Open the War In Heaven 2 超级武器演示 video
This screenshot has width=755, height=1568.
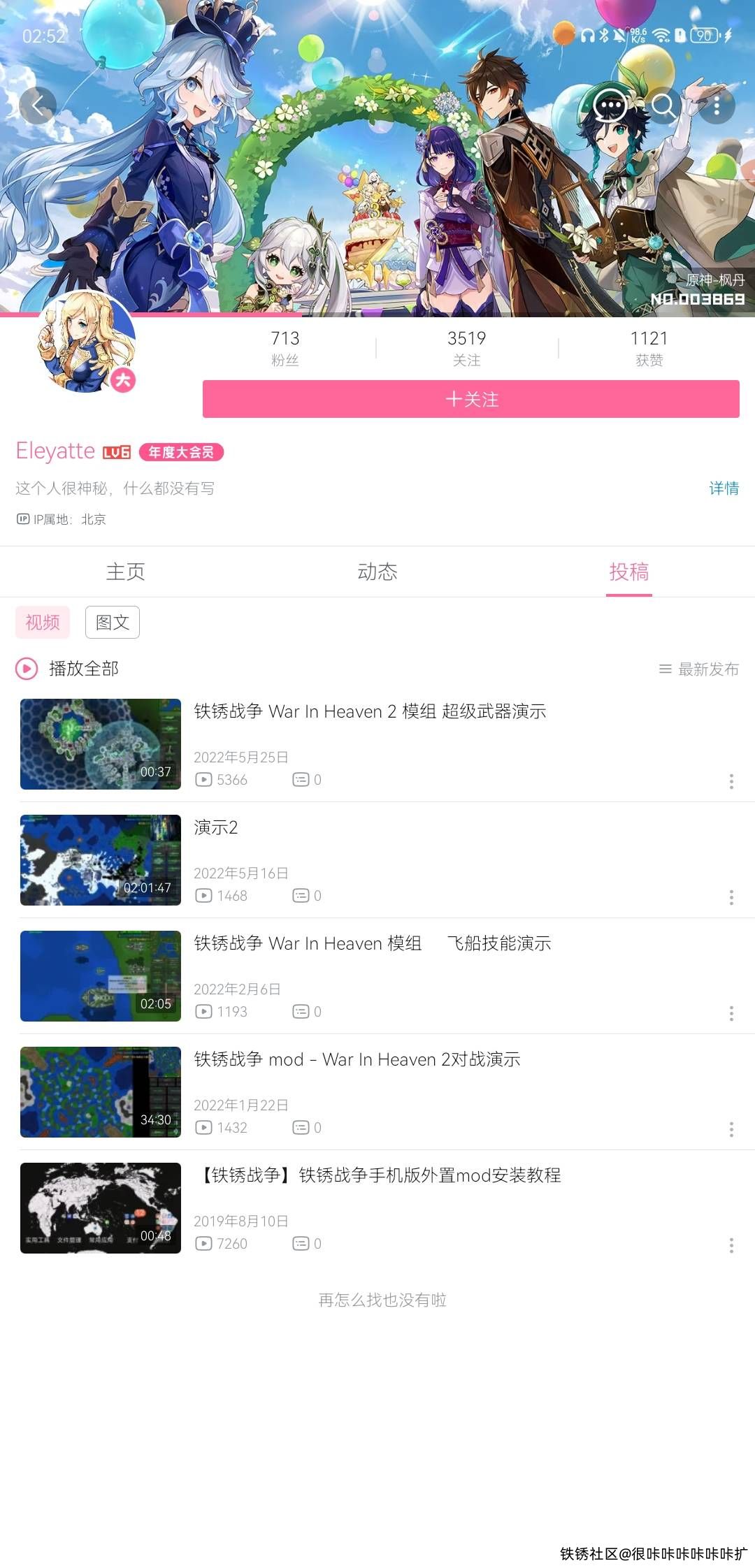pyautogui.click(x=369, y=711)
